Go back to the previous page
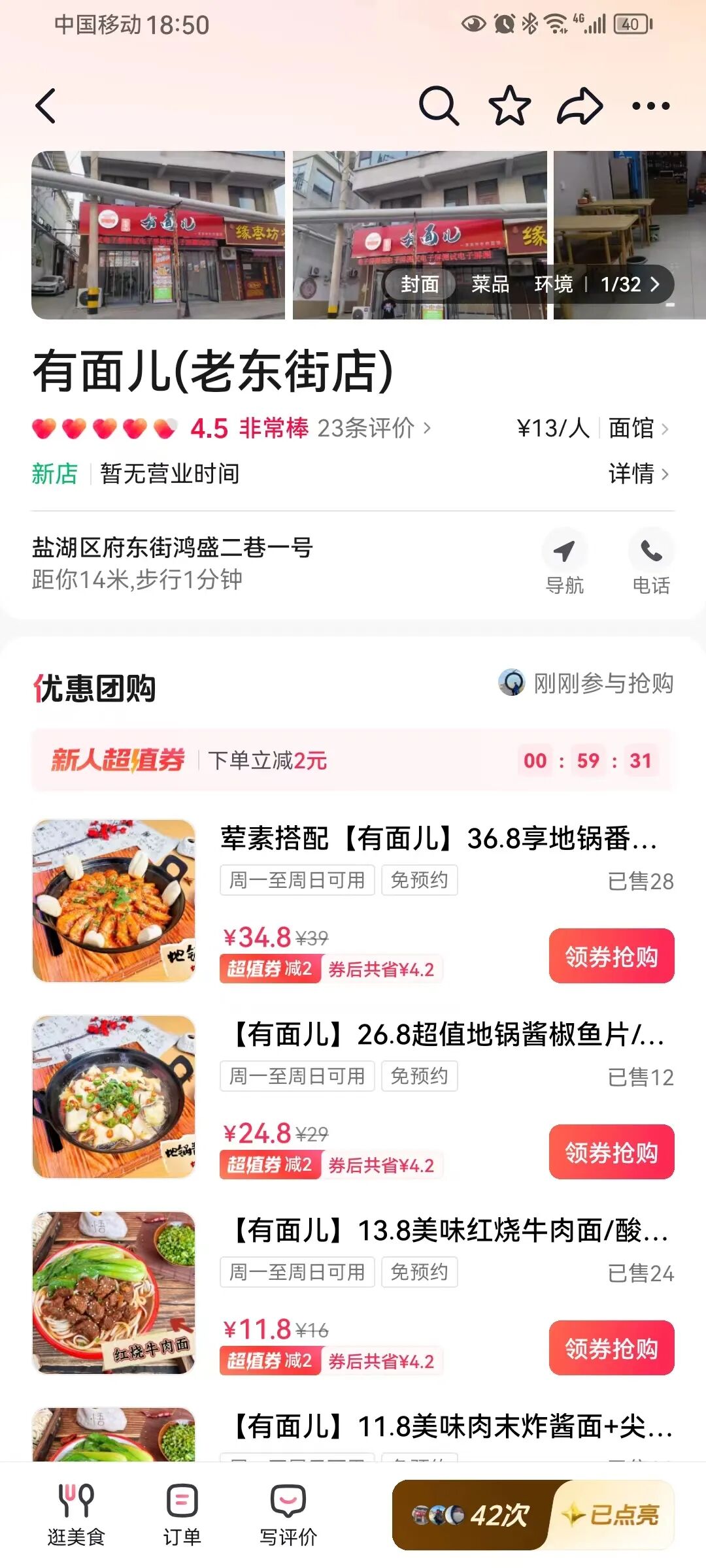Screen dimensions: 706x1568 (x=46, y=106)
